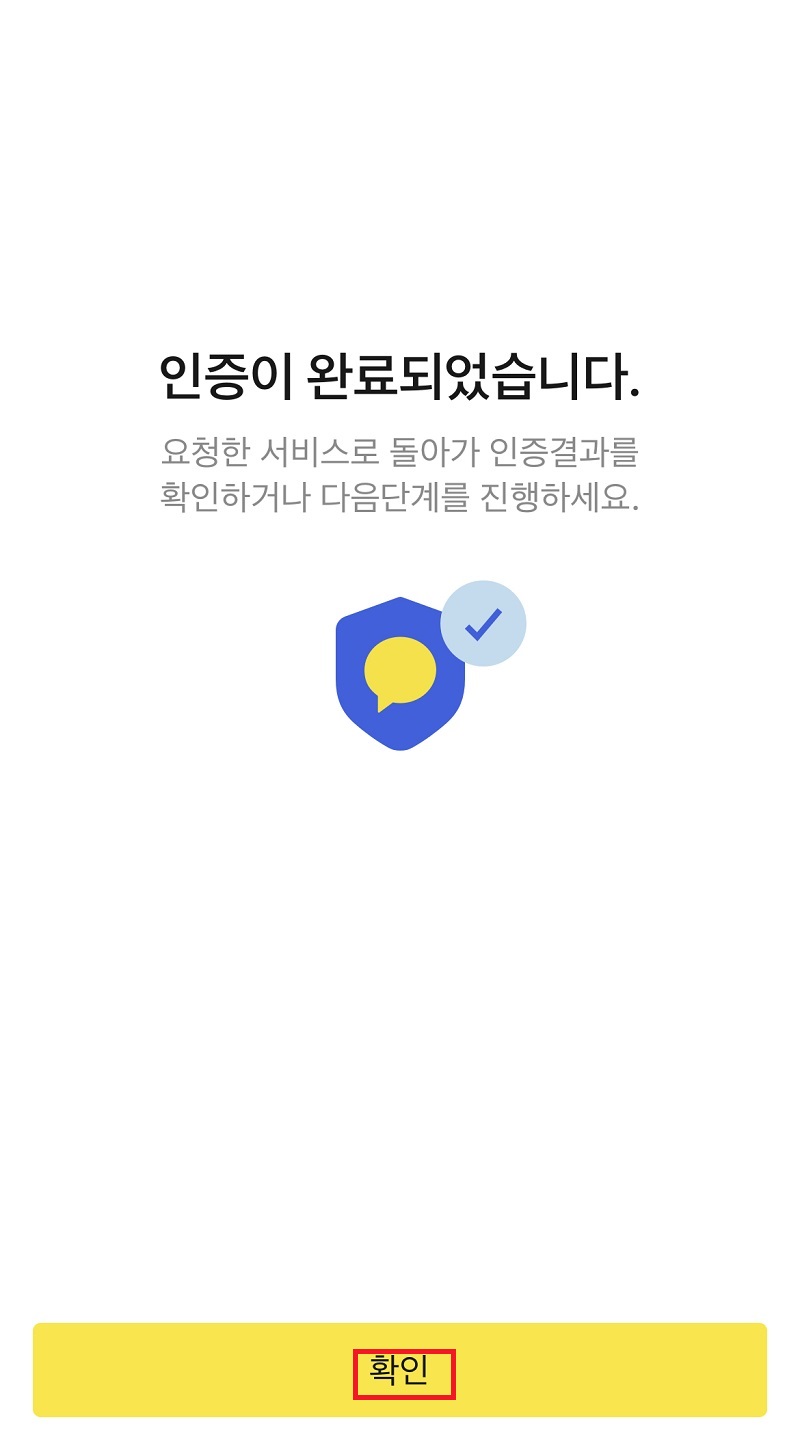Image resolution: width=800 pixels, height=1450 pixels.
Task: Click the blue shield verification icon
Action: click(x=400, y=675)
